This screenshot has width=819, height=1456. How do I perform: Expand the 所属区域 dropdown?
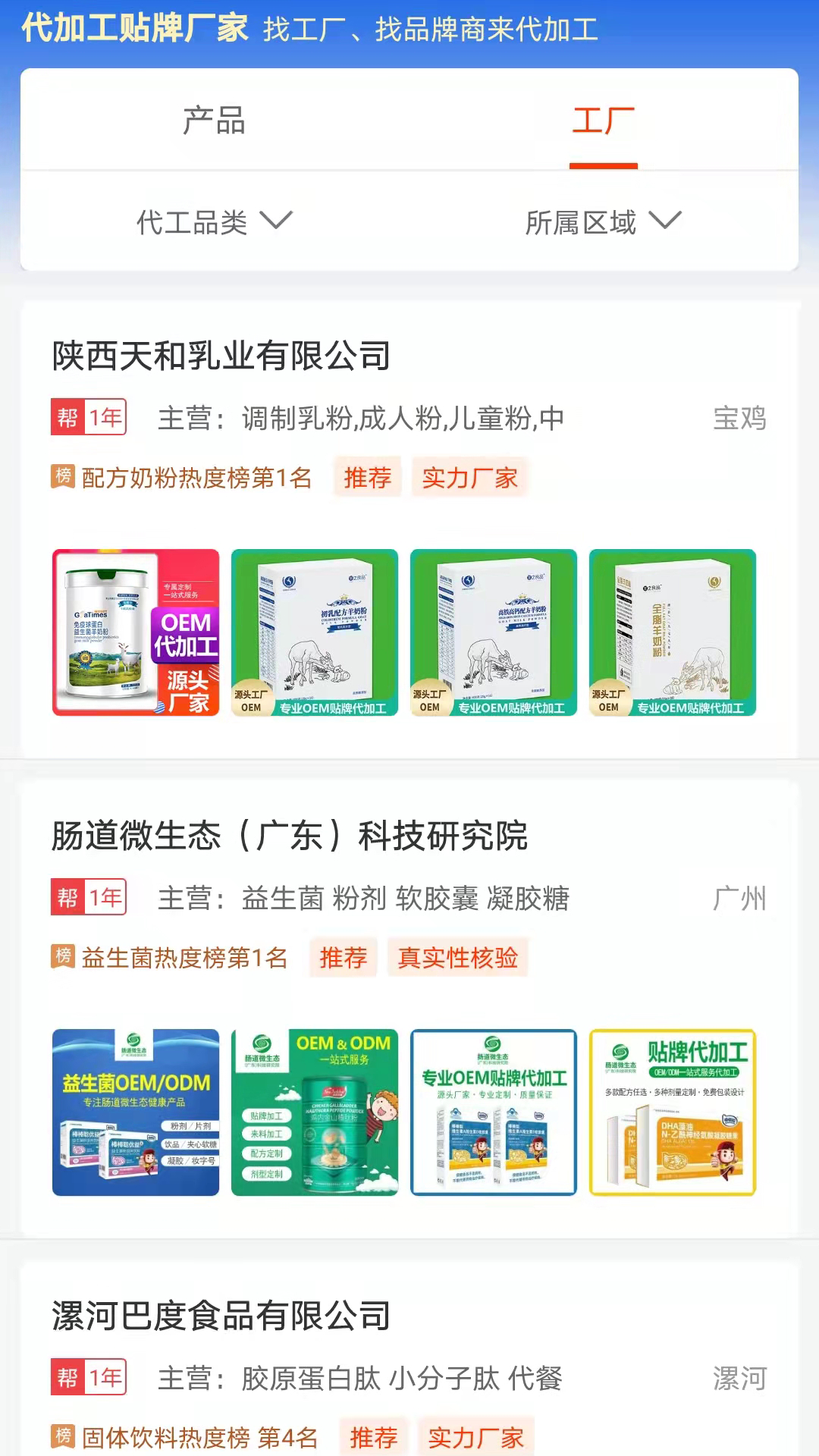(604, 221)
